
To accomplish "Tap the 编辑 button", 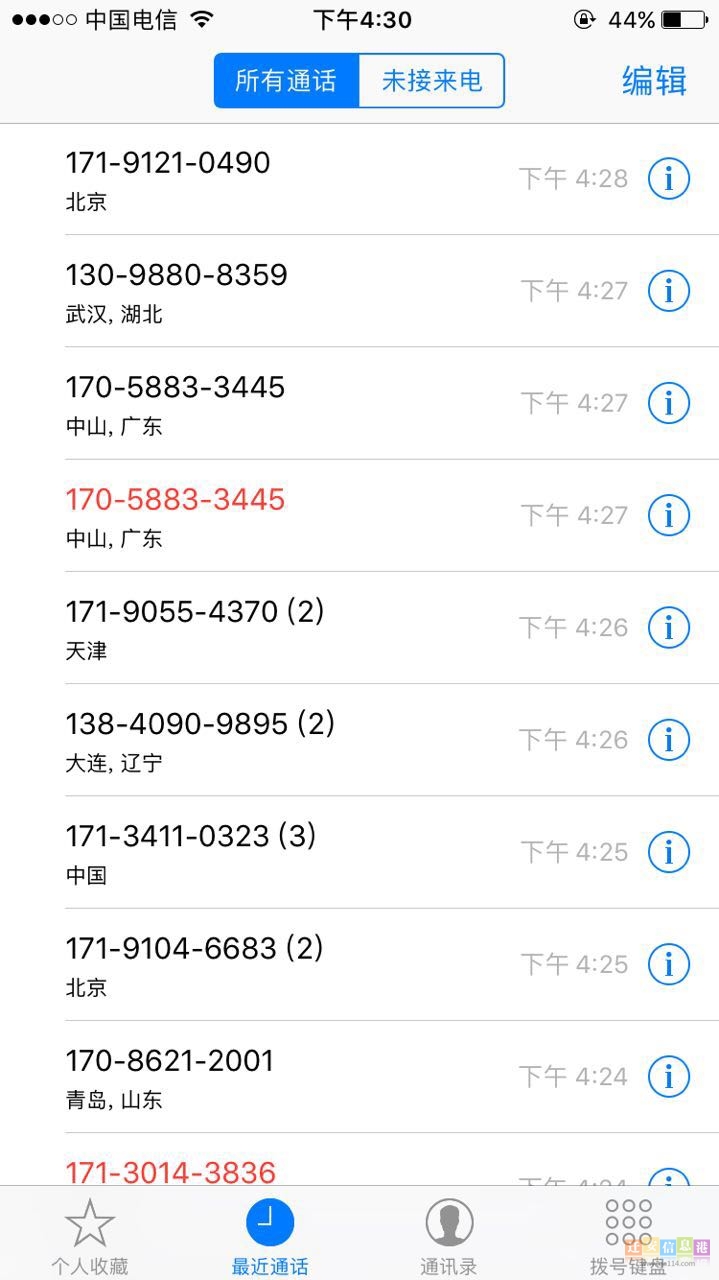I will click(654, 81).
